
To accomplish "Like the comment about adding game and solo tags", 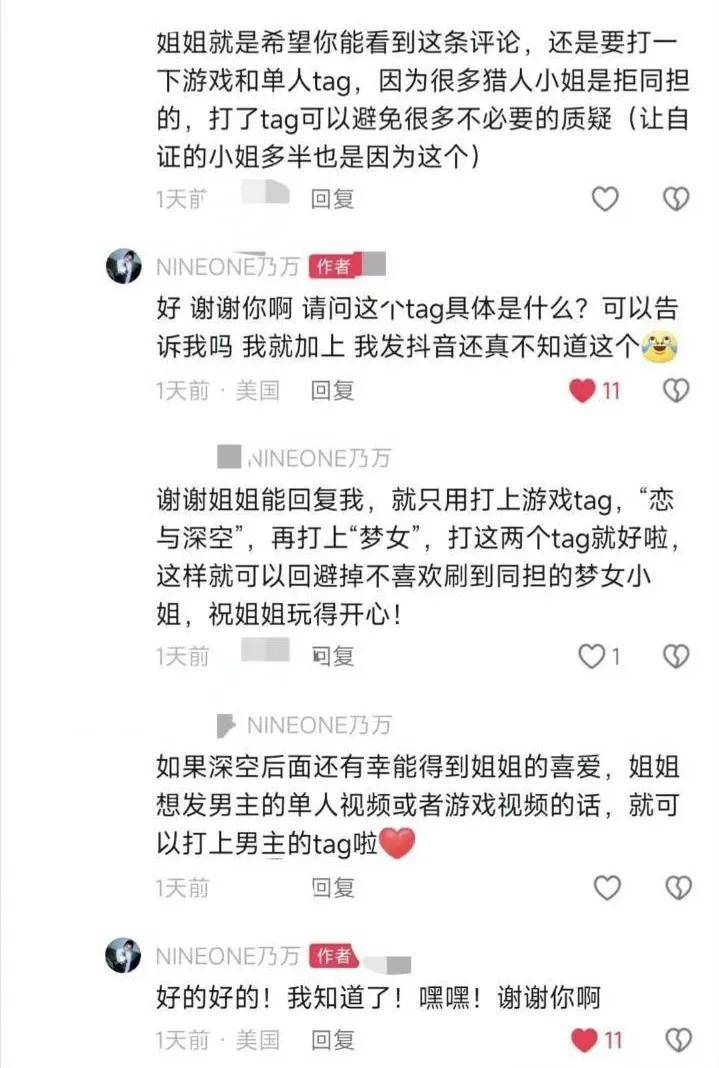I will coord(605,199).
